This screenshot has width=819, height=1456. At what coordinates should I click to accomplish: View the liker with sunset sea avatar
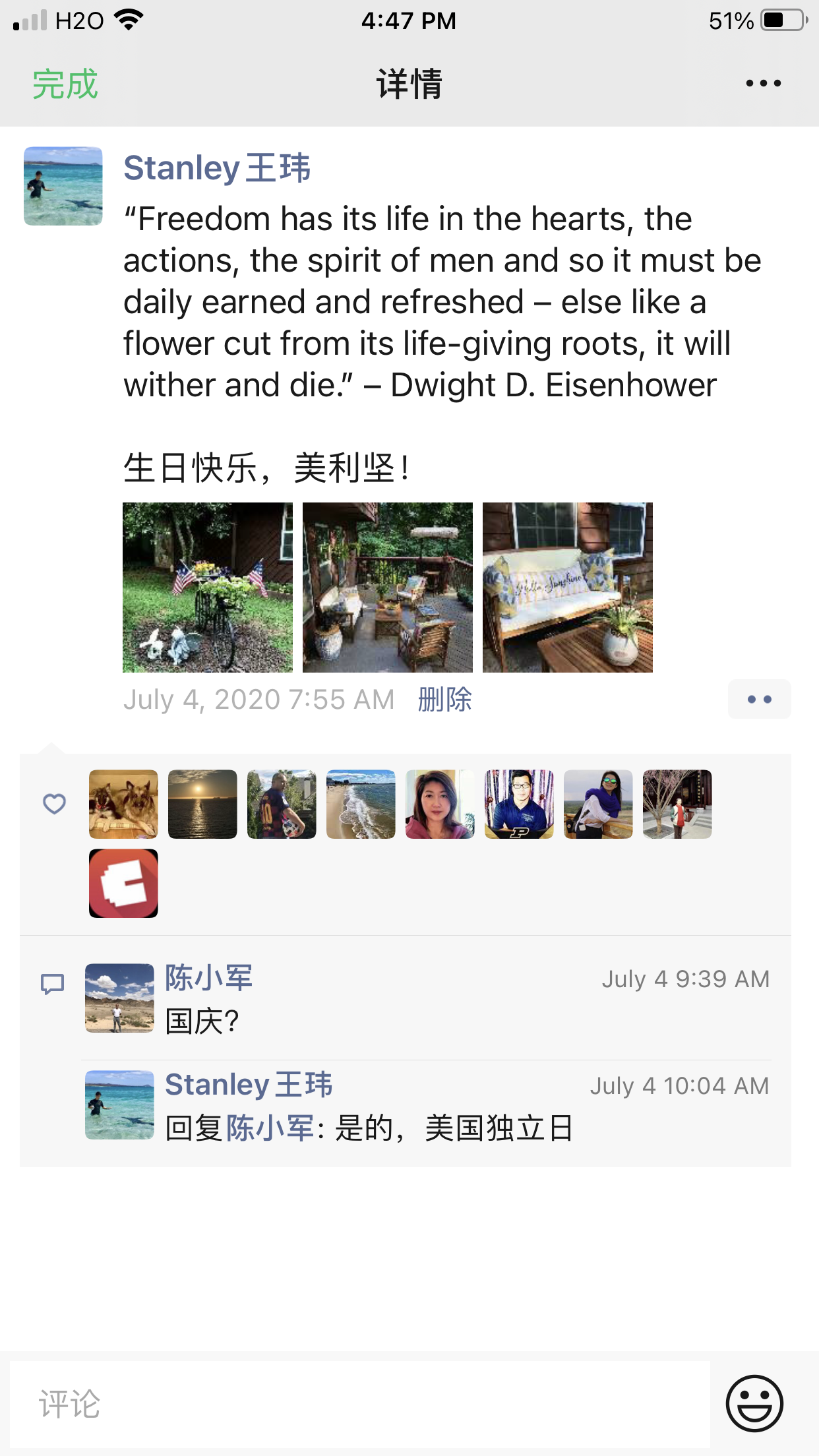202,804
